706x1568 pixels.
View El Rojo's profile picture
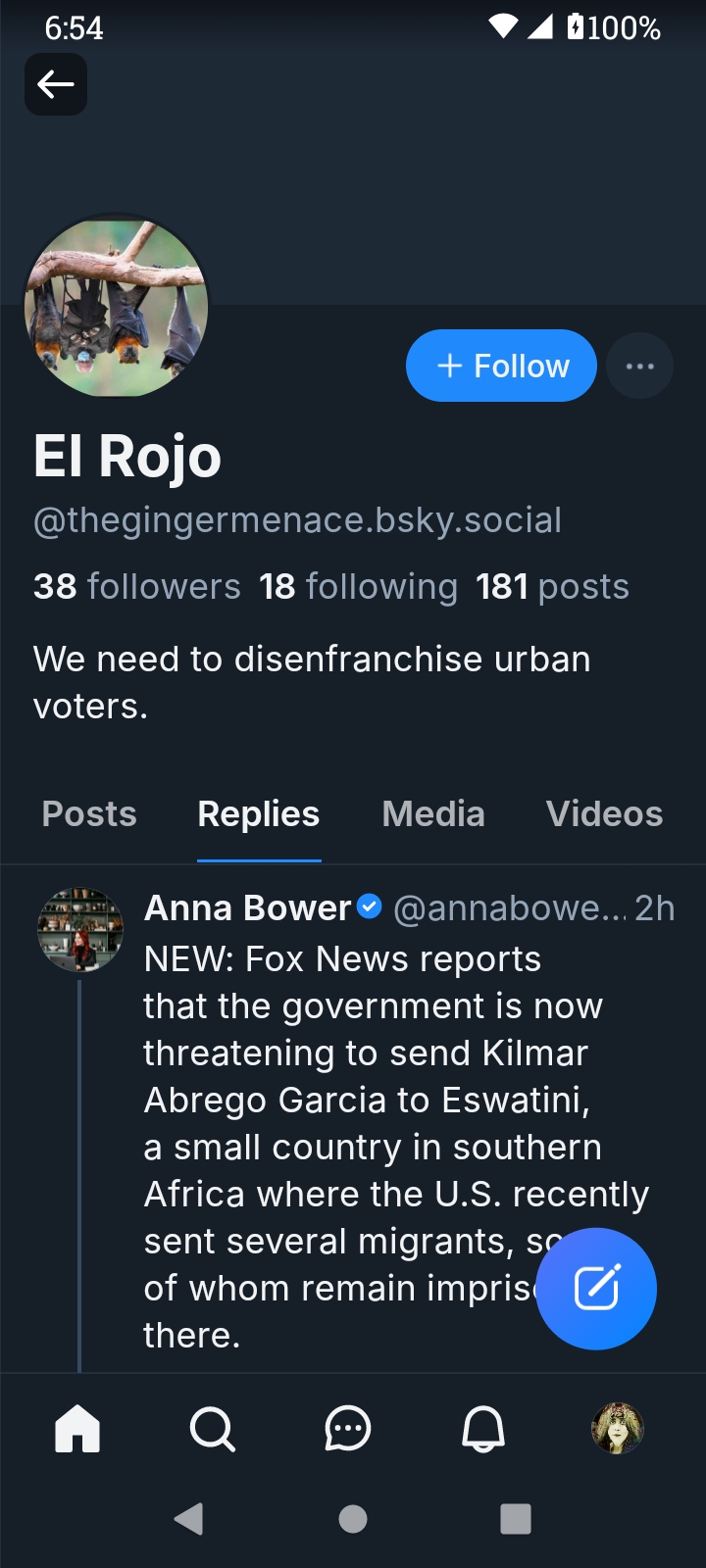coord(117,307)
